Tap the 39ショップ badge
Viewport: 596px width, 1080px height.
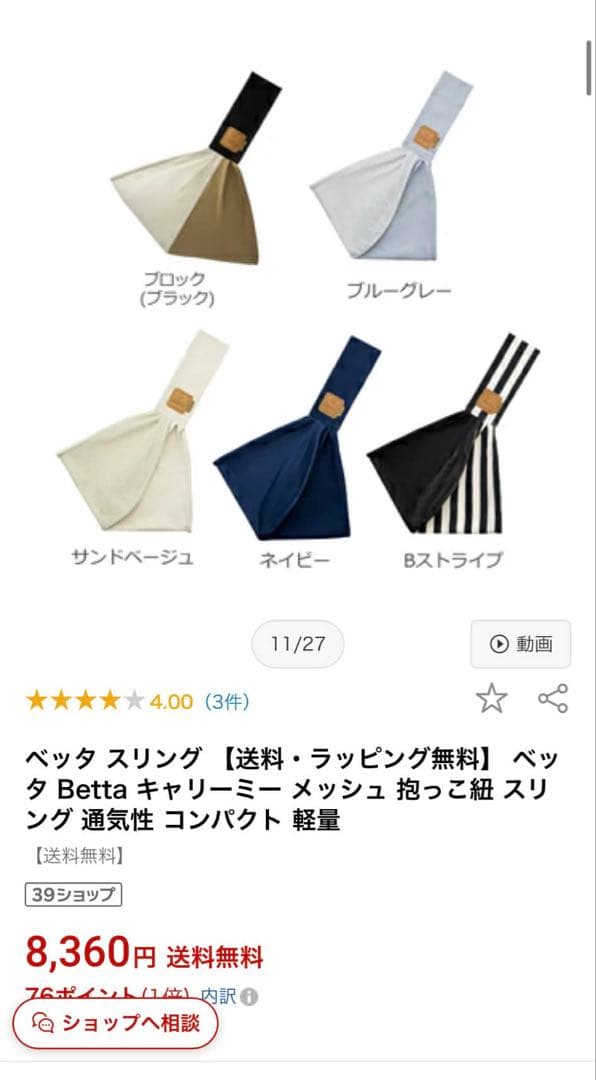click(x=74, y=895)
